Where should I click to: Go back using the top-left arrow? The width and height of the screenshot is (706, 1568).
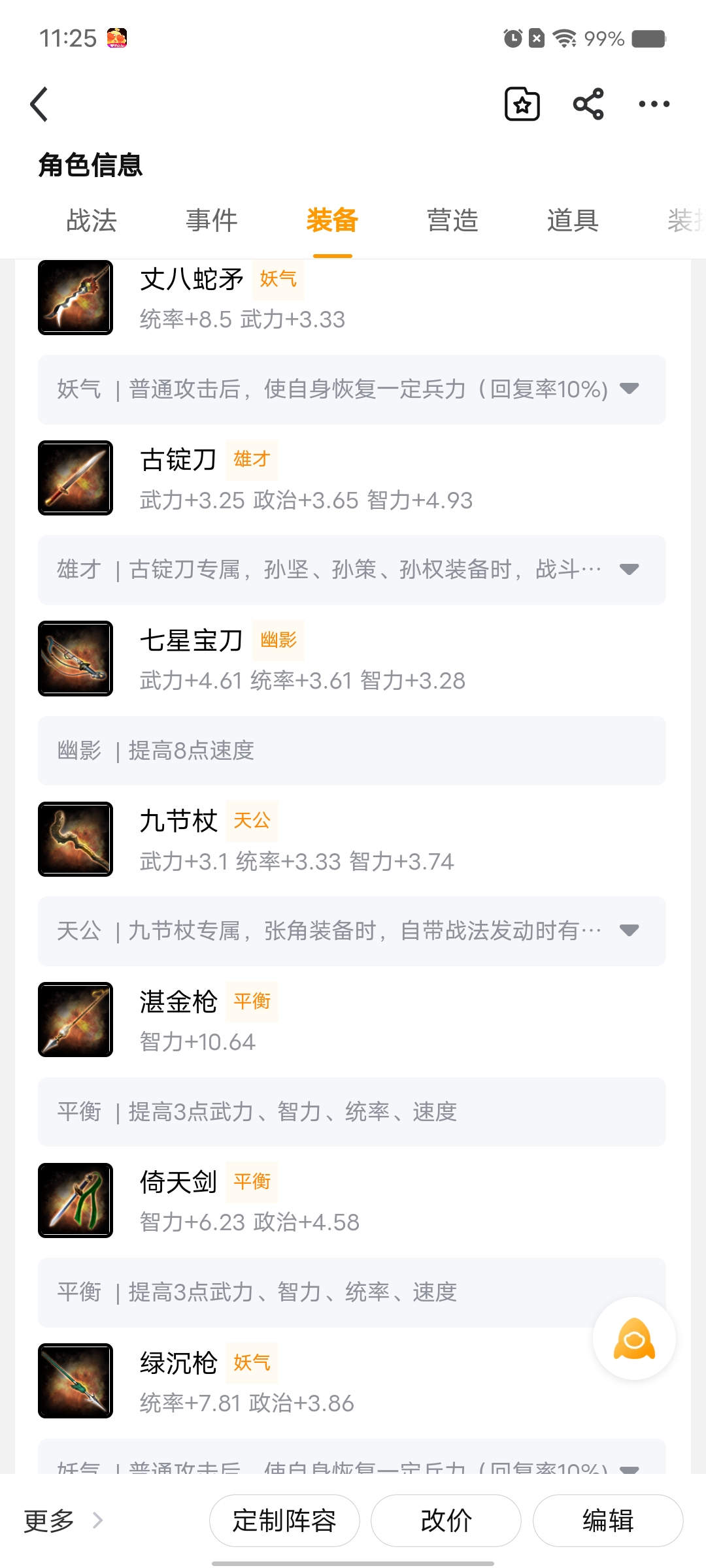coord(40,105)
